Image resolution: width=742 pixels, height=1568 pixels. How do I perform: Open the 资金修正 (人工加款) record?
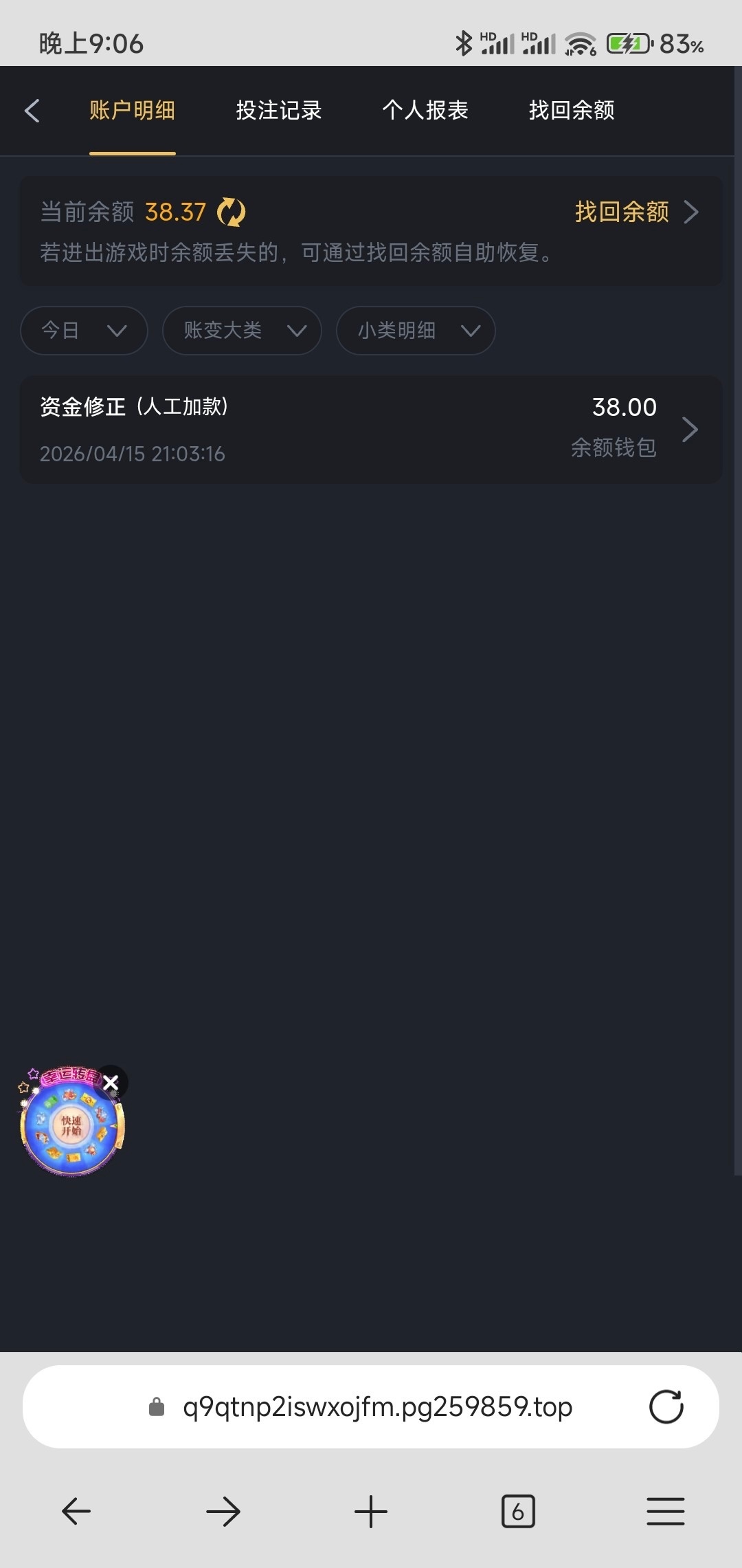(371, 430)
